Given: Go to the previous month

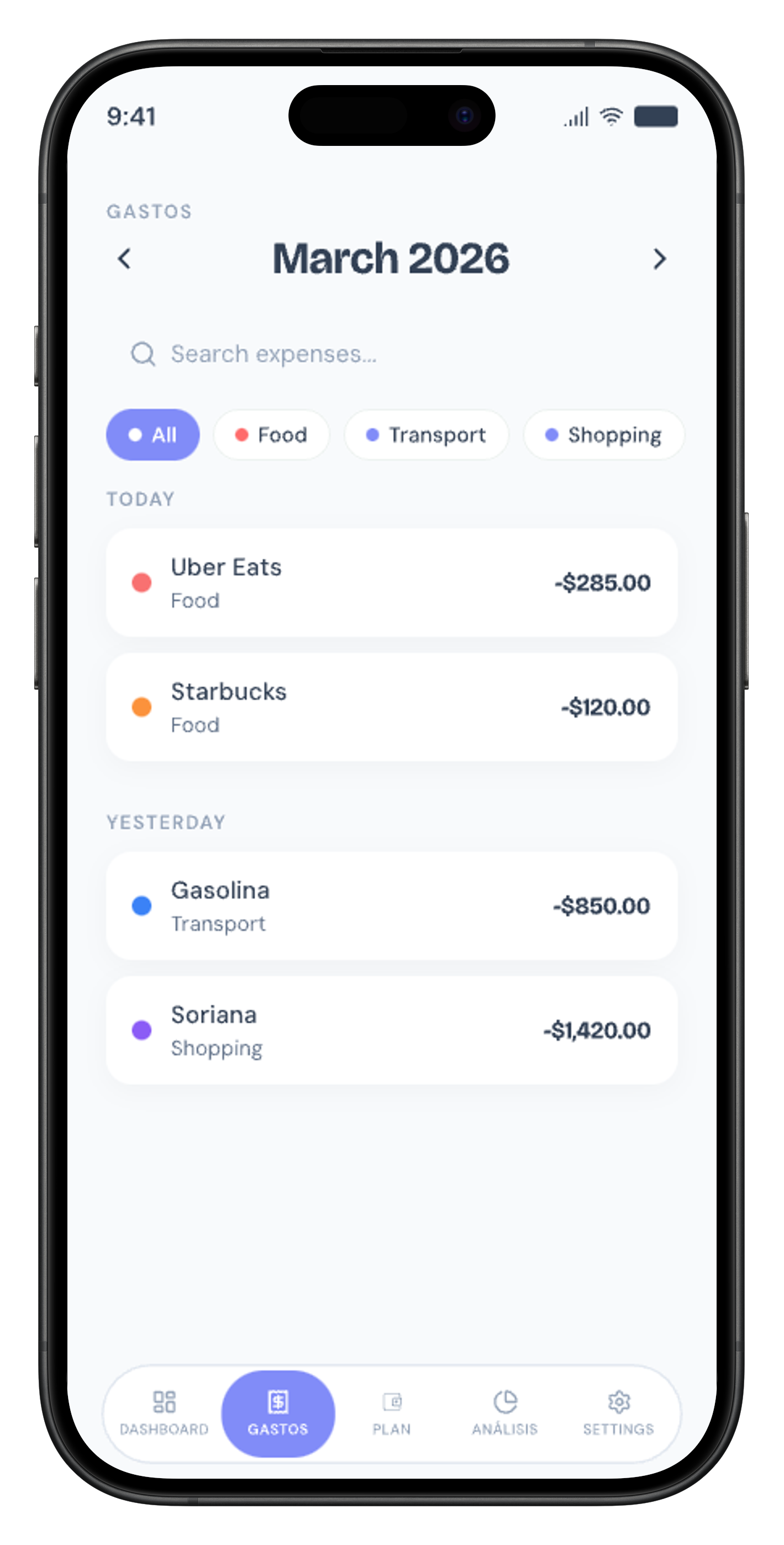Looking at the screenshot, I should click(124, 259).
